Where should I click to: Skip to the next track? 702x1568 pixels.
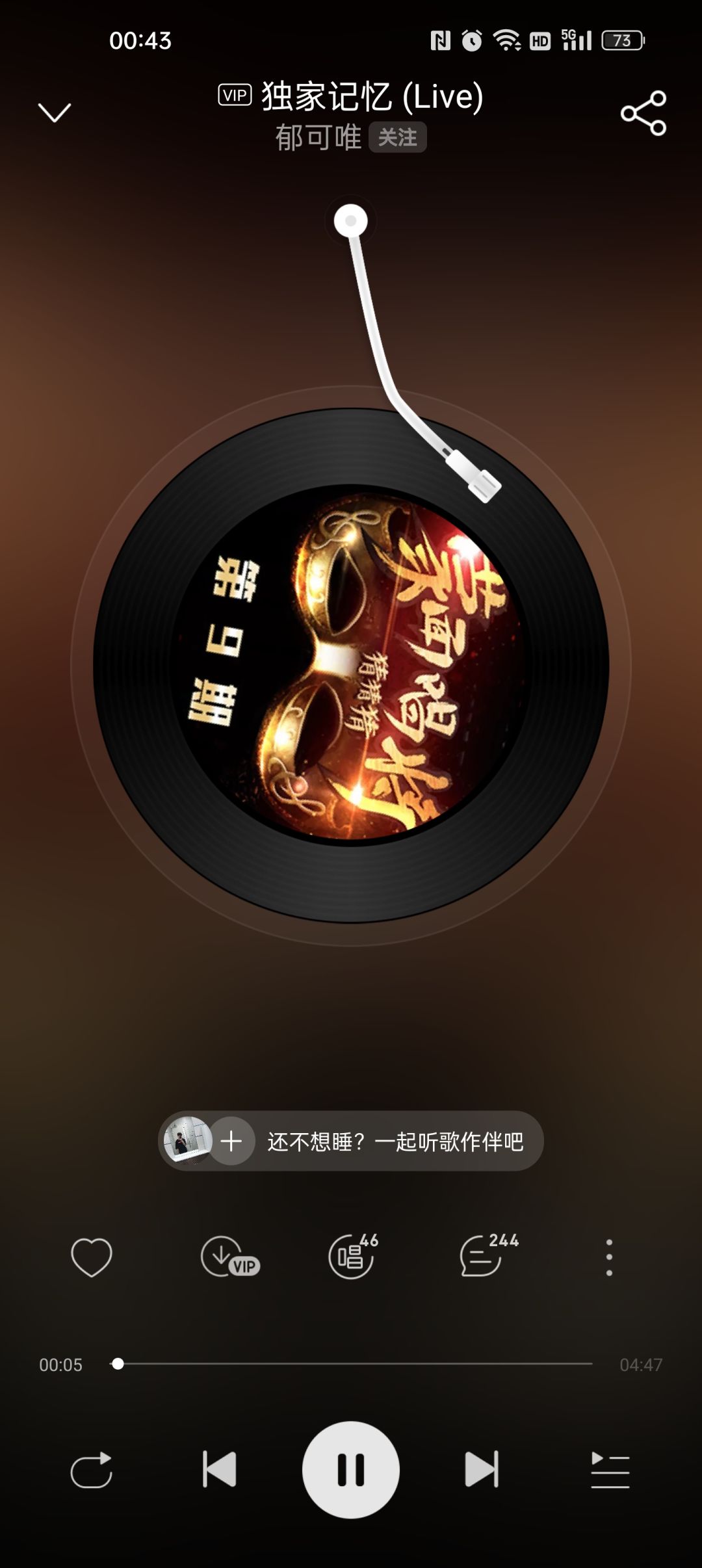point(482,1469)
